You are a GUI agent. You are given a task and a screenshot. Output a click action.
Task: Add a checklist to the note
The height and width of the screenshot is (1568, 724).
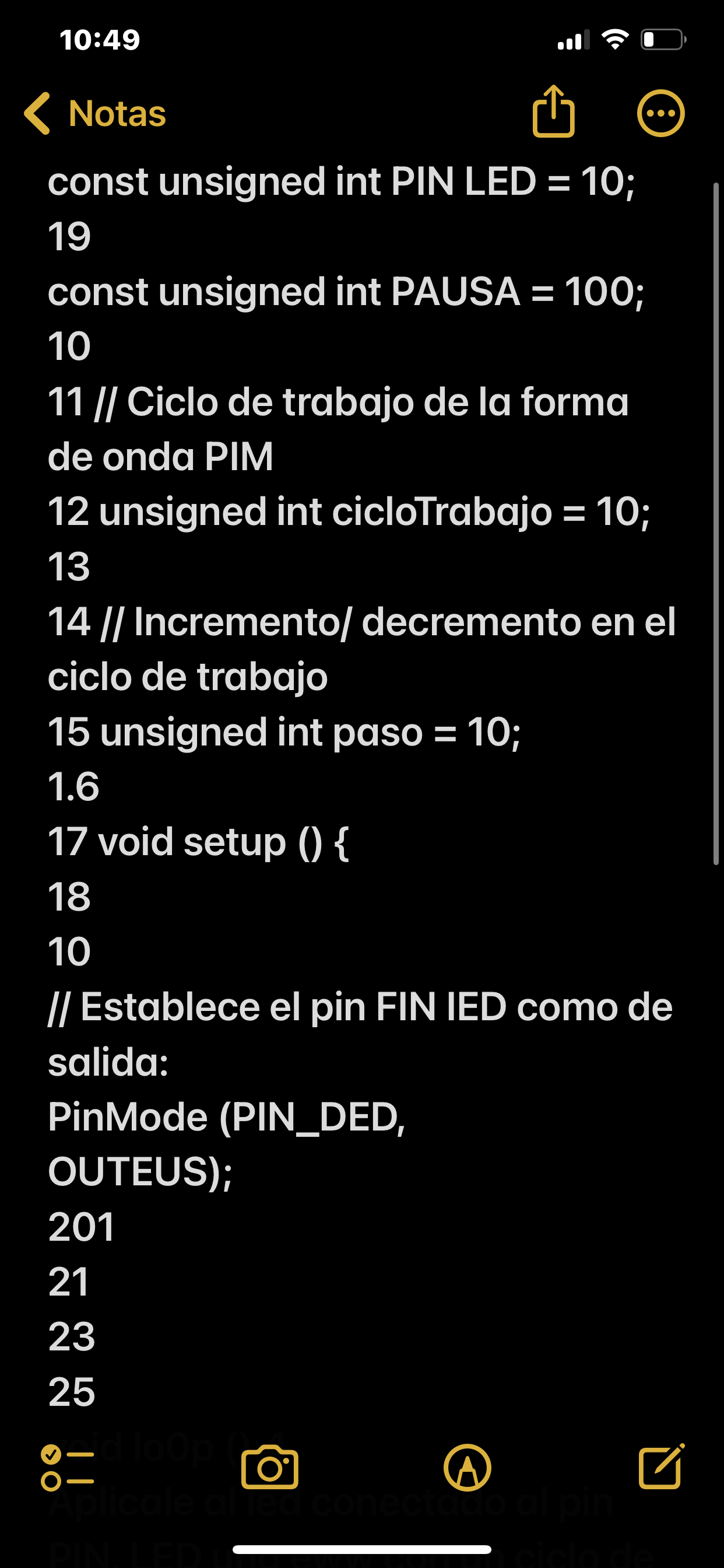coord(67,1467)
